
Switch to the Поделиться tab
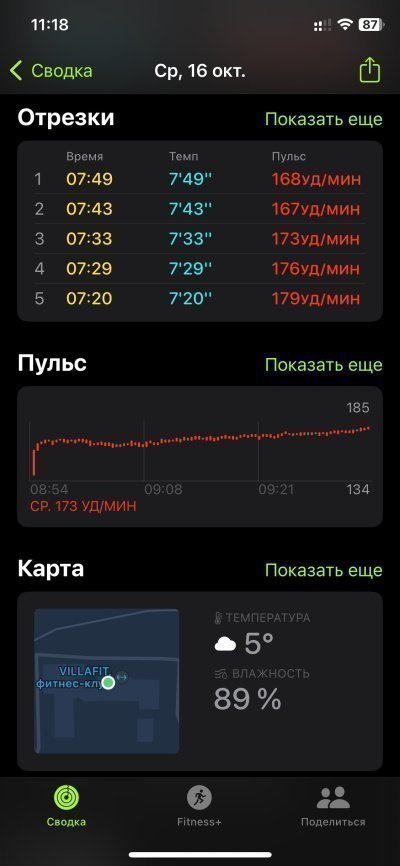pyautogui.click(x=333, y=807)
